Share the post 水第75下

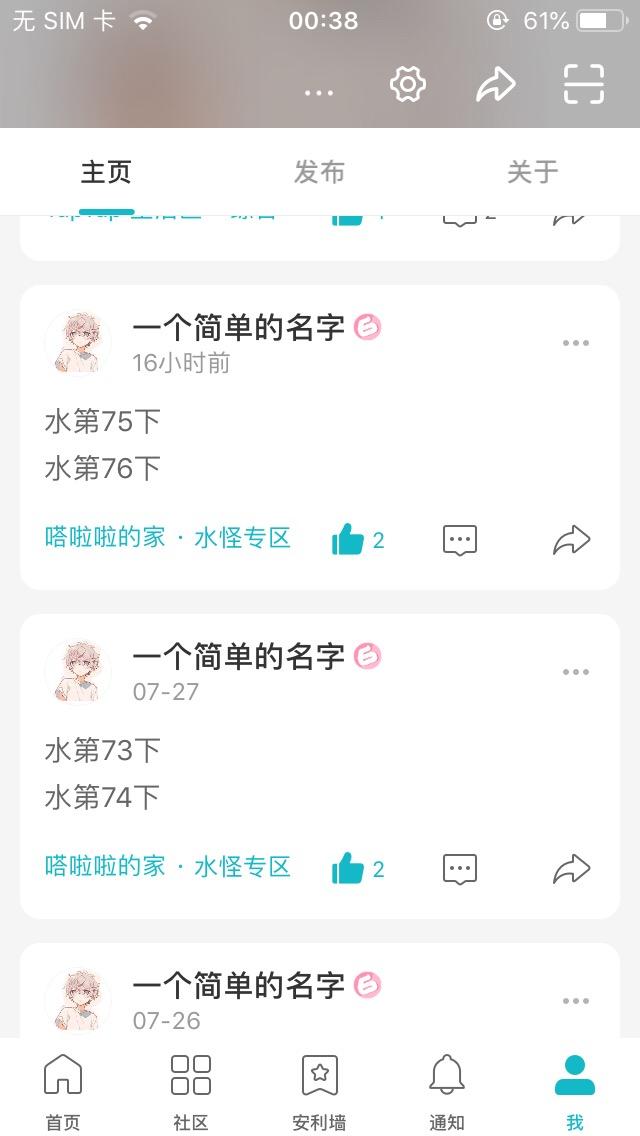click(x=572, y=540)
